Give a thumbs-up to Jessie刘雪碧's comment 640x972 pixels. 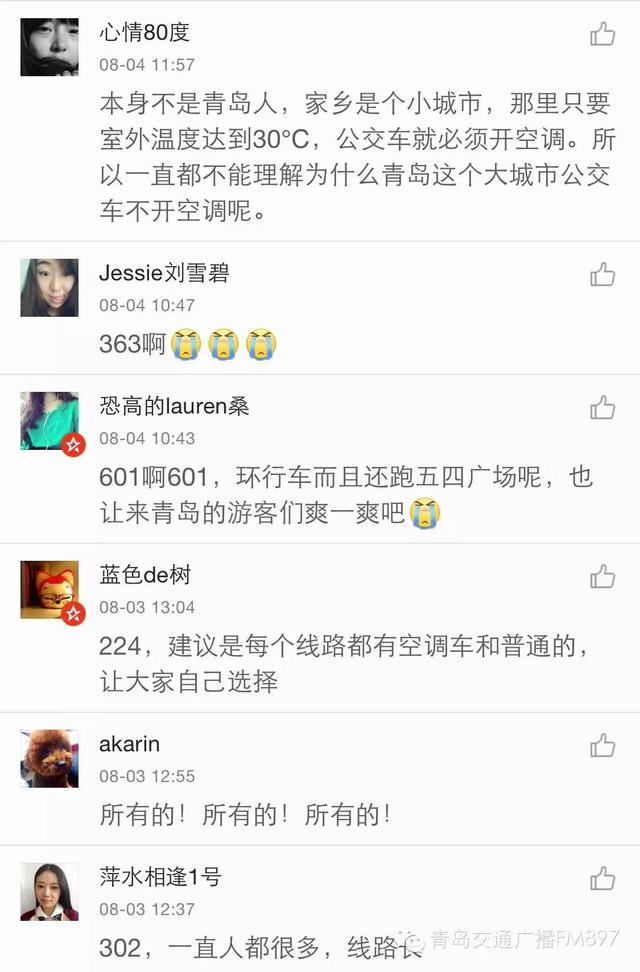602,274
